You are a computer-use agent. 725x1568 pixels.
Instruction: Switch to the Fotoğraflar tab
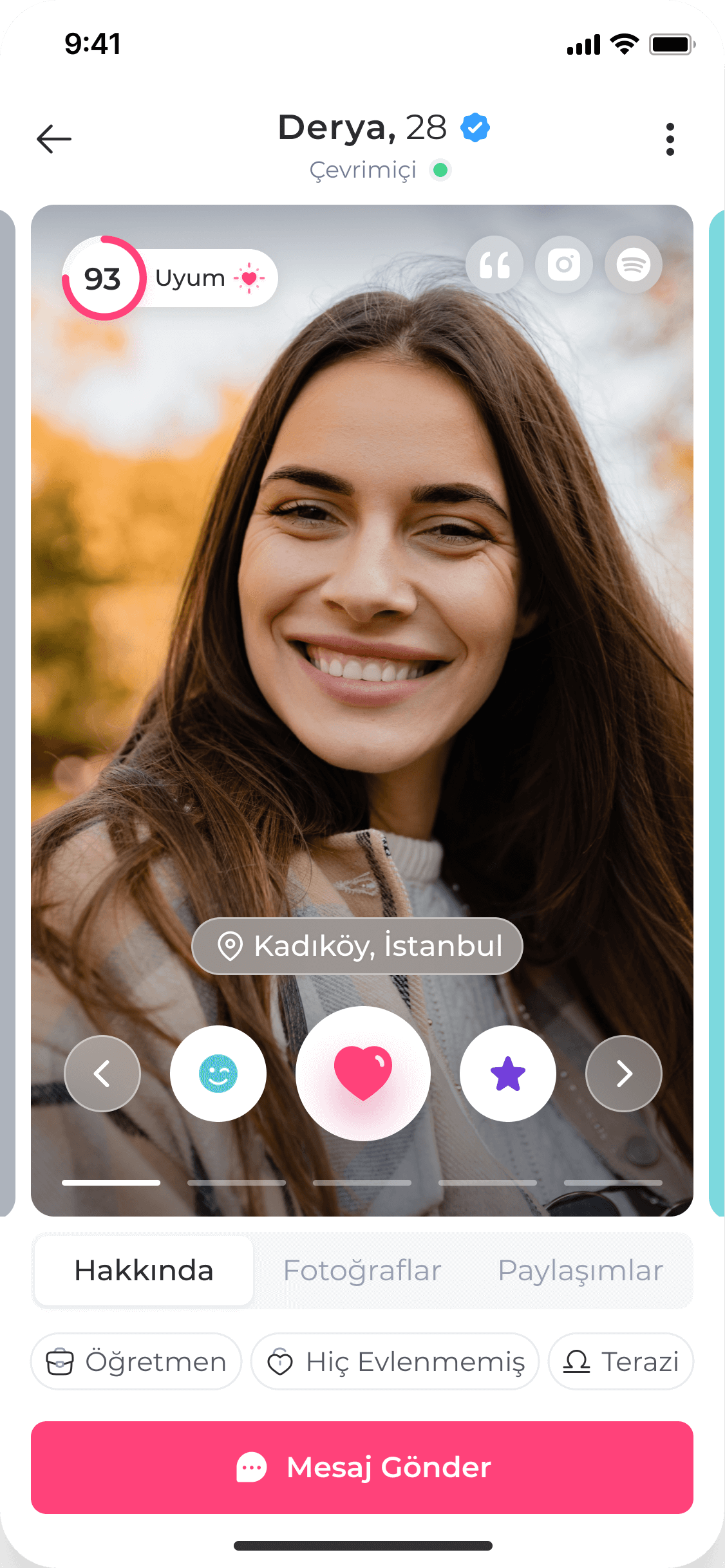tap(362, 1271)
